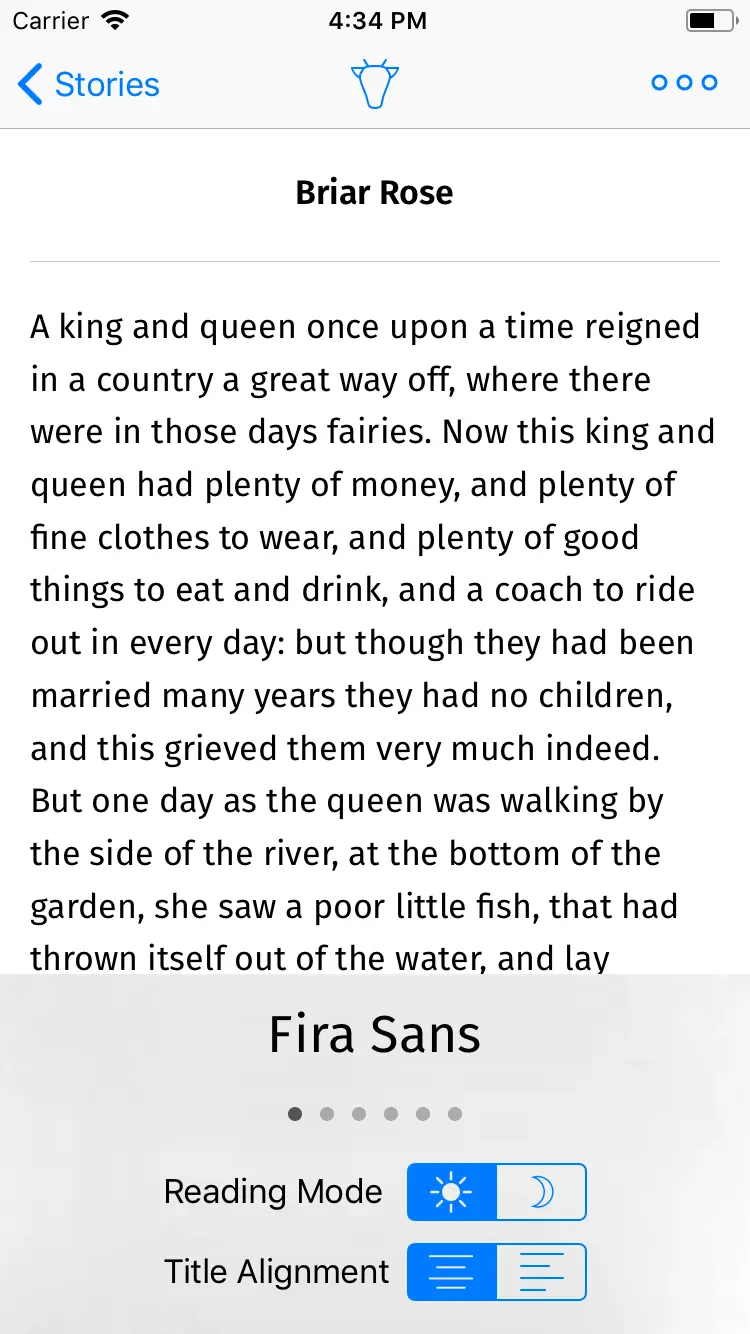Image resolution: width=750 pixels, height=1334 pixels.
Task: Switch to night reading mode
Action: [x=541, y=1192]
